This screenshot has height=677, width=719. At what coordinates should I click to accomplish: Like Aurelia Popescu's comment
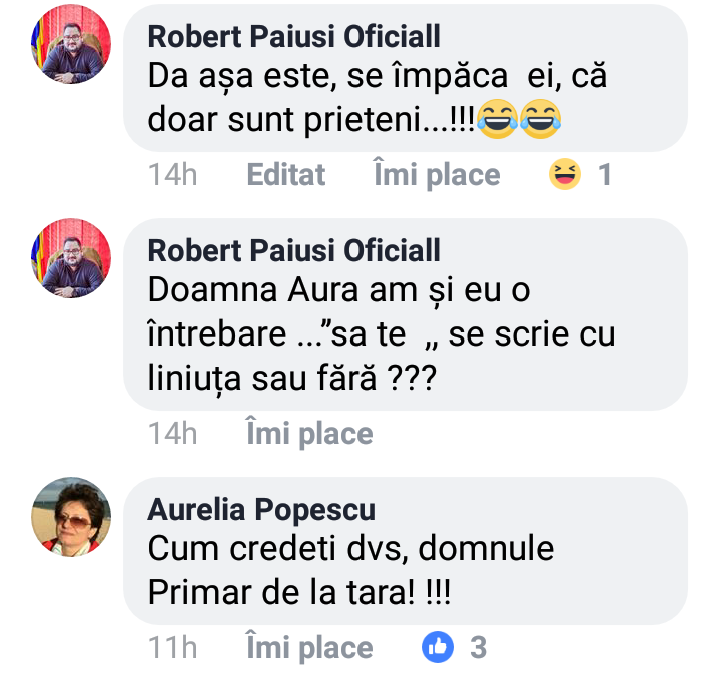(309, 647)
